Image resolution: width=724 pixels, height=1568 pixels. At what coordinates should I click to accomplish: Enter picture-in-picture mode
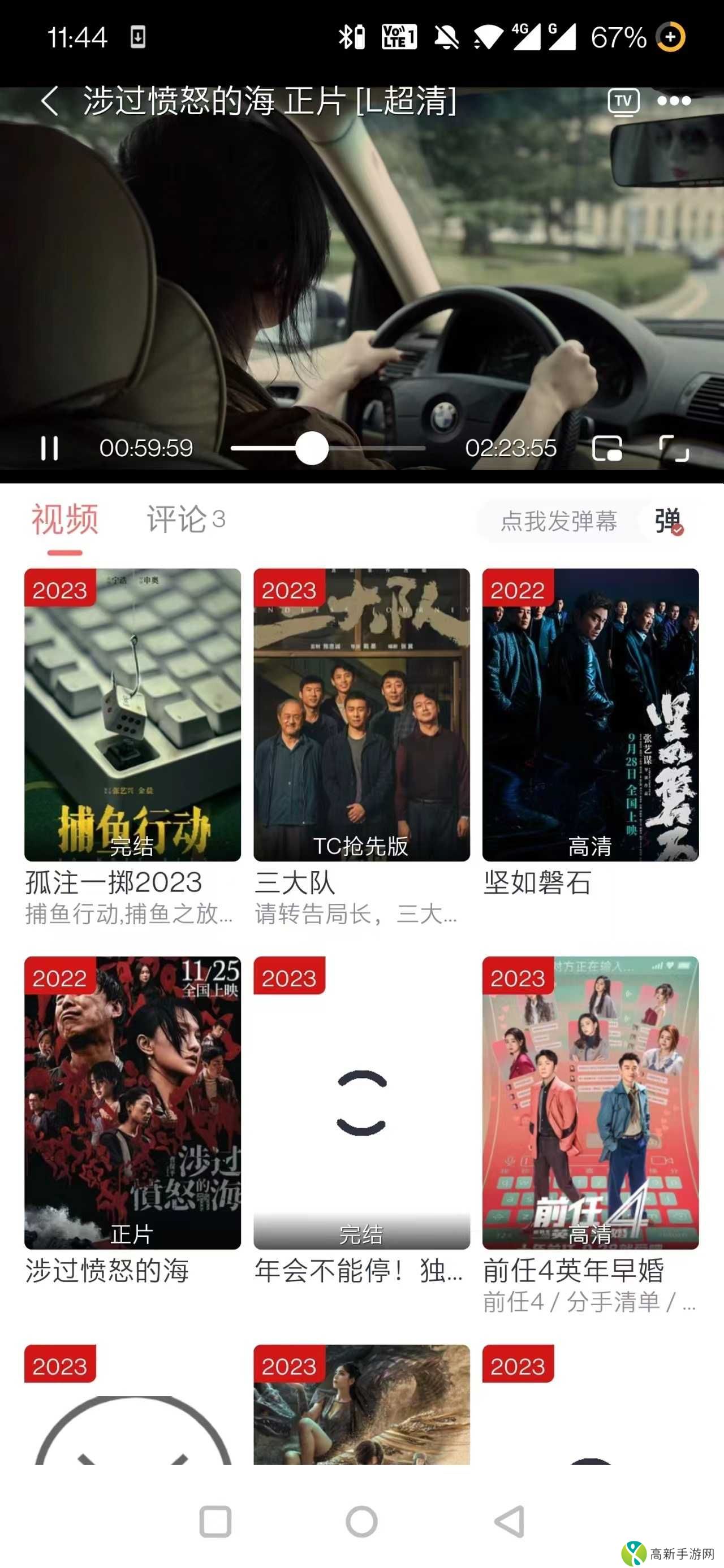point(607,449)
